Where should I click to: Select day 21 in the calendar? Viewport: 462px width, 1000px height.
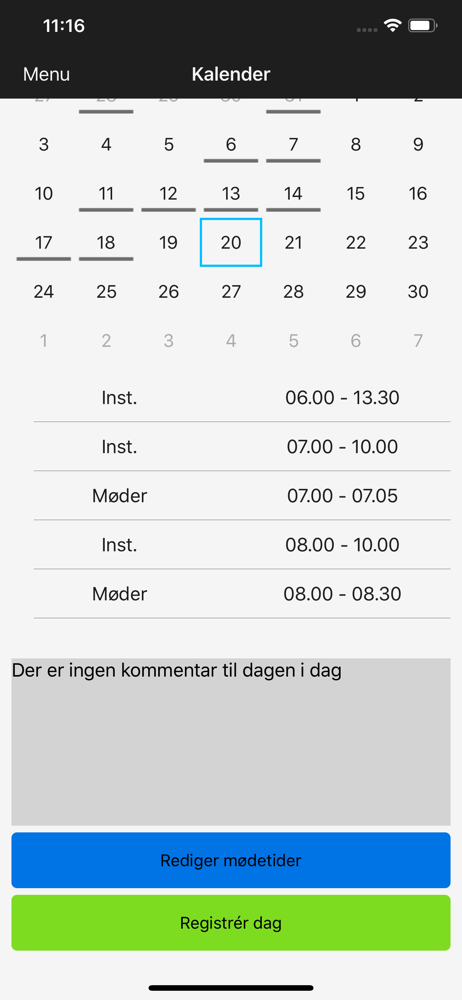294,242
